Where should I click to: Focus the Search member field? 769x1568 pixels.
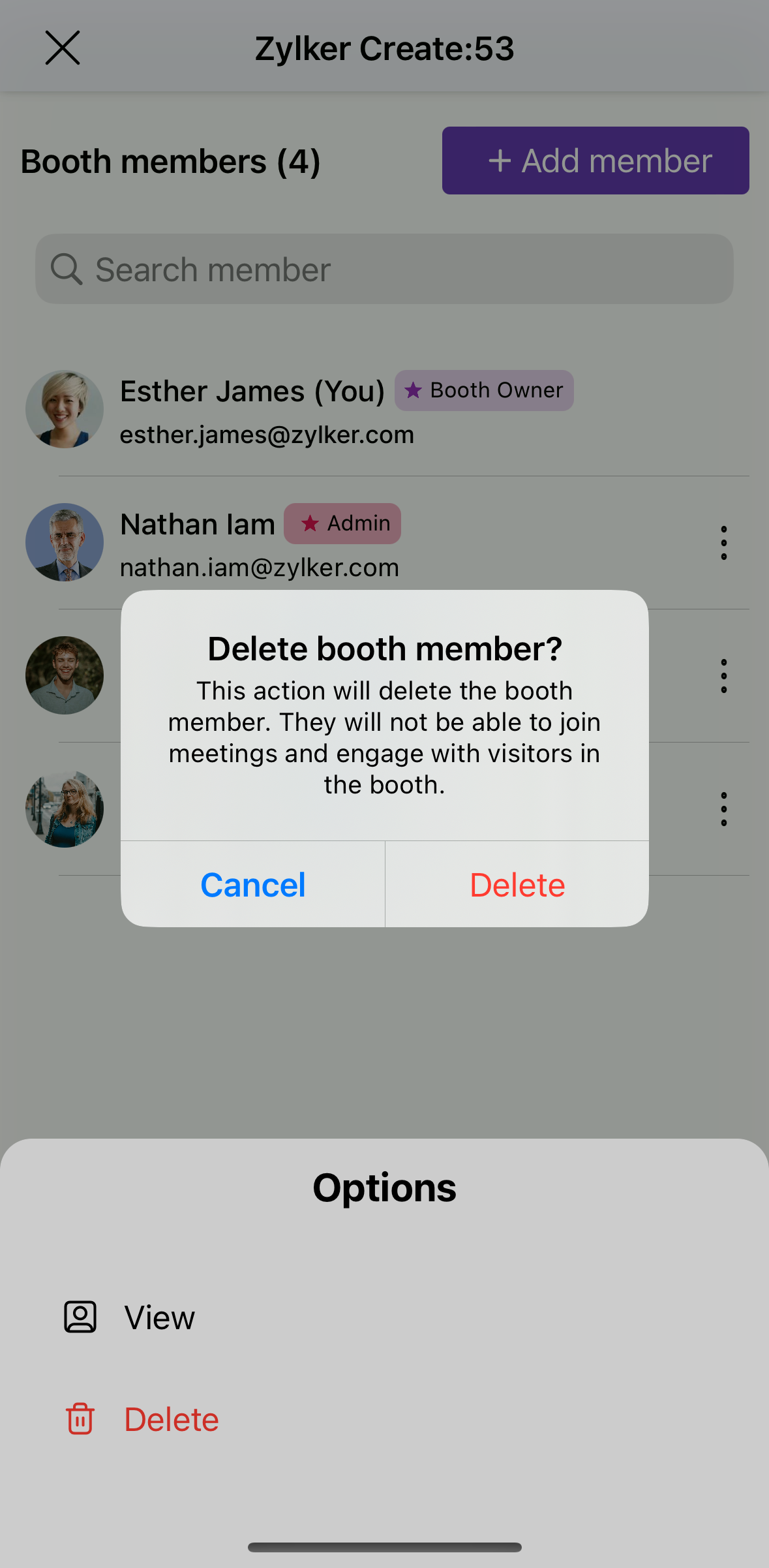385,269
